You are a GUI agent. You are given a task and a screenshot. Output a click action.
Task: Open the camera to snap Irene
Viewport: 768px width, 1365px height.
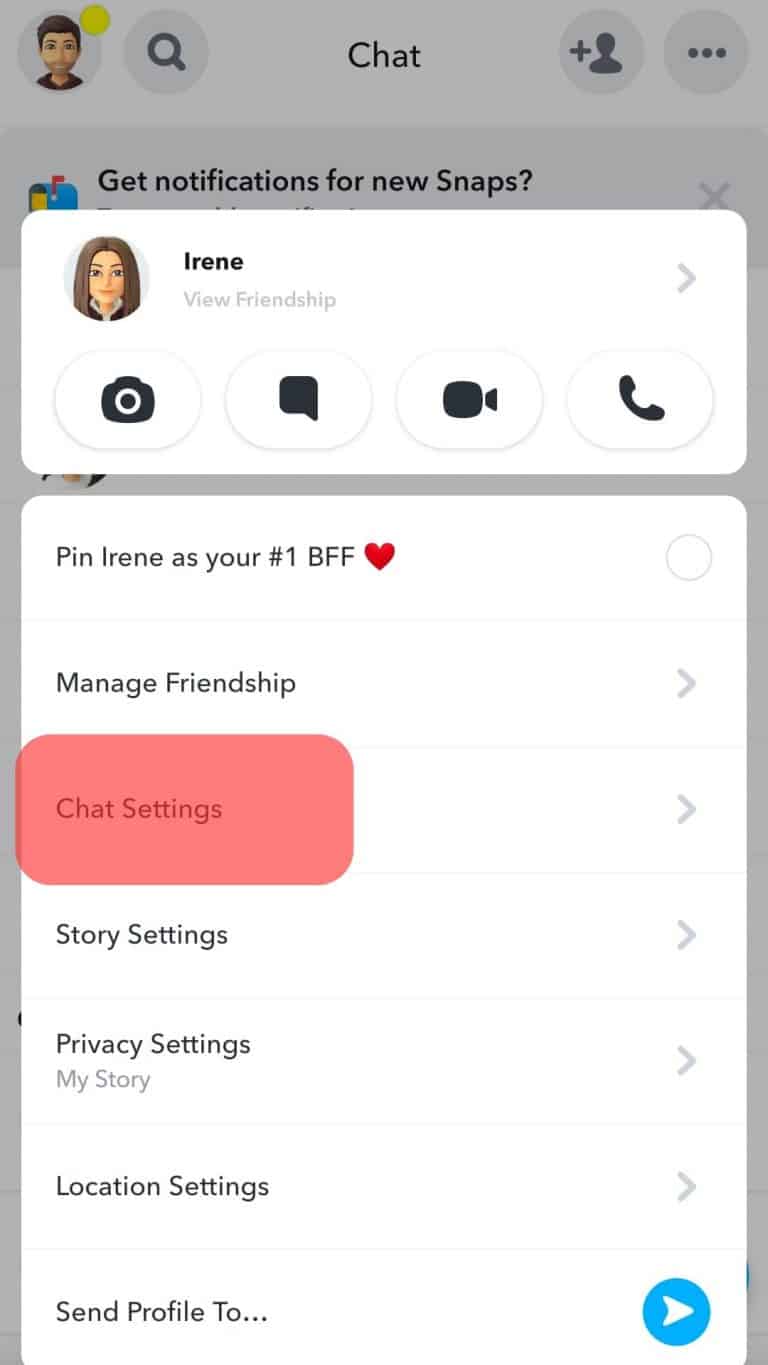(x=127, y=399)
